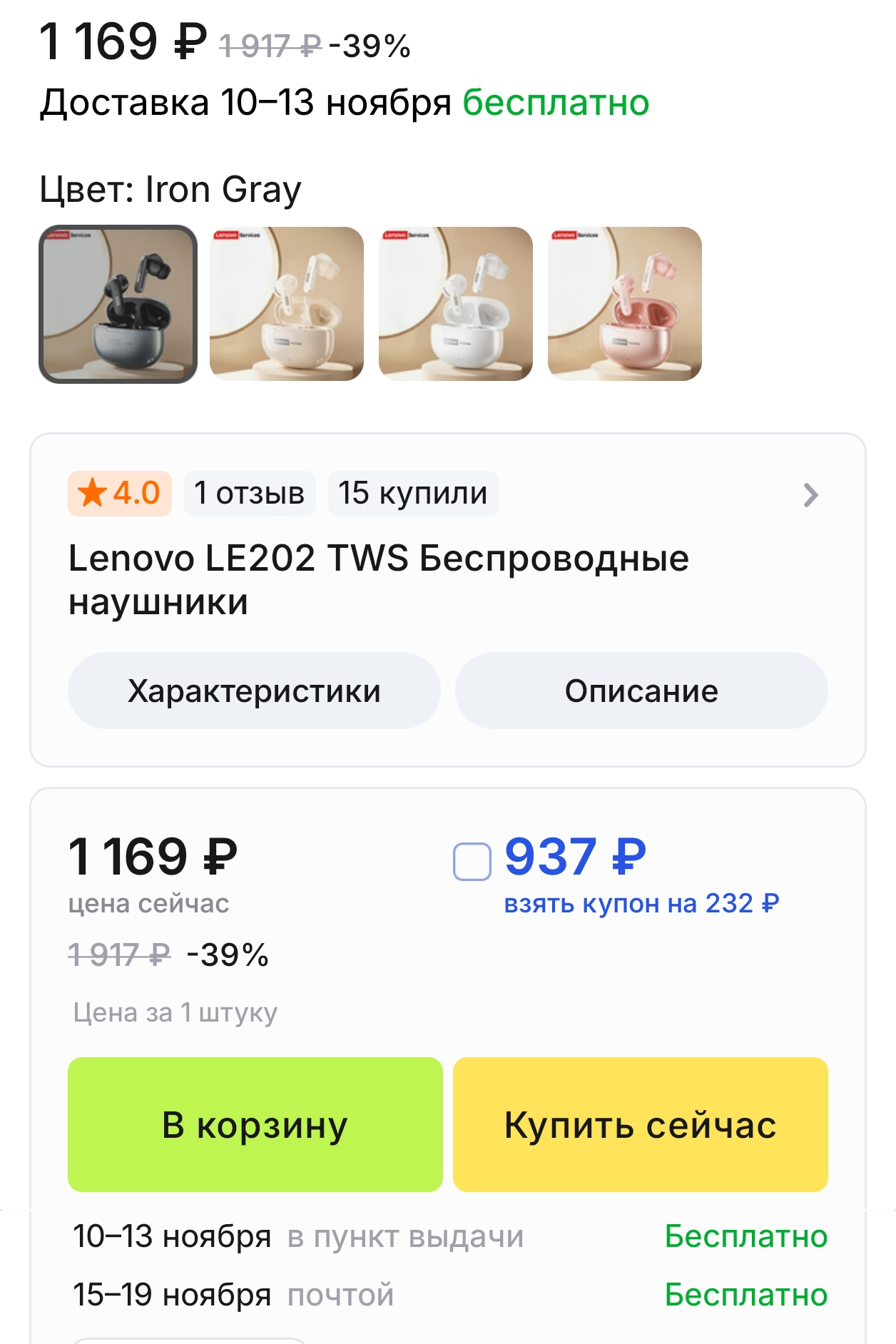Viewport: 896px width, 1344px height.
Task: Open the '1 отзыв' reviews chip
Action: [250, 494]
